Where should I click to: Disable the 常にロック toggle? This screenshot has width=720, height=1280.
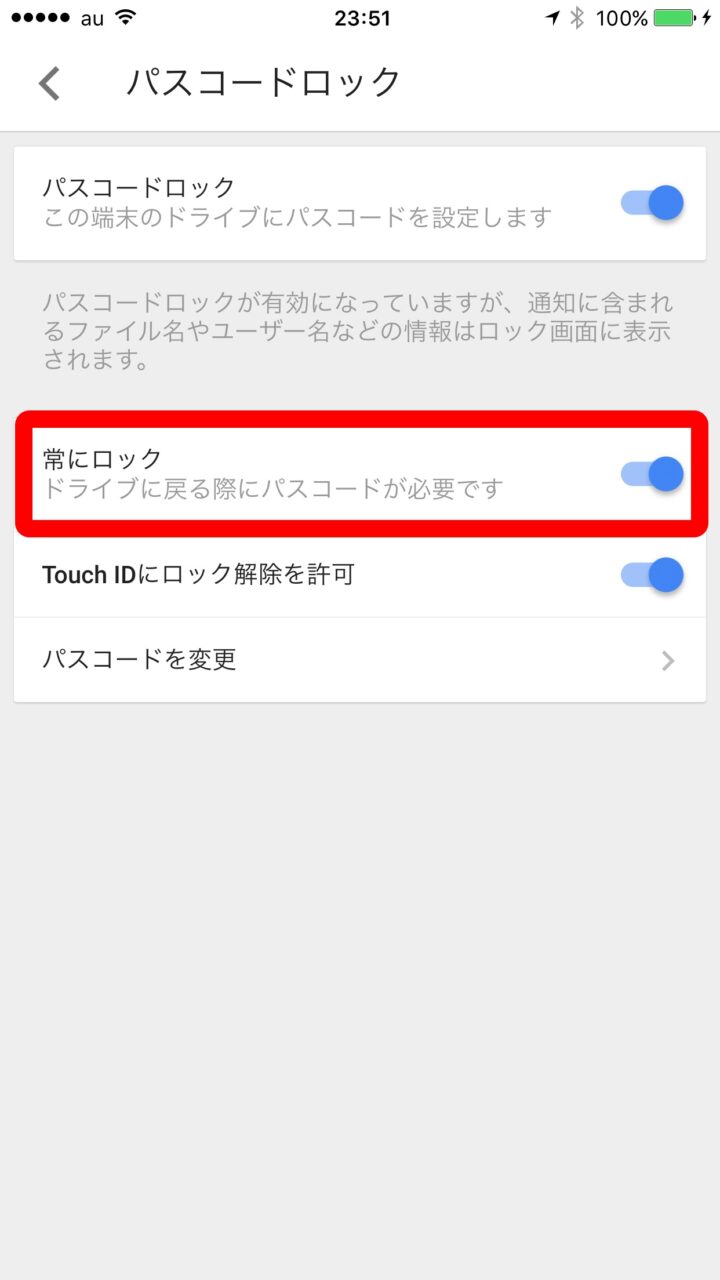tap(652, 474)
